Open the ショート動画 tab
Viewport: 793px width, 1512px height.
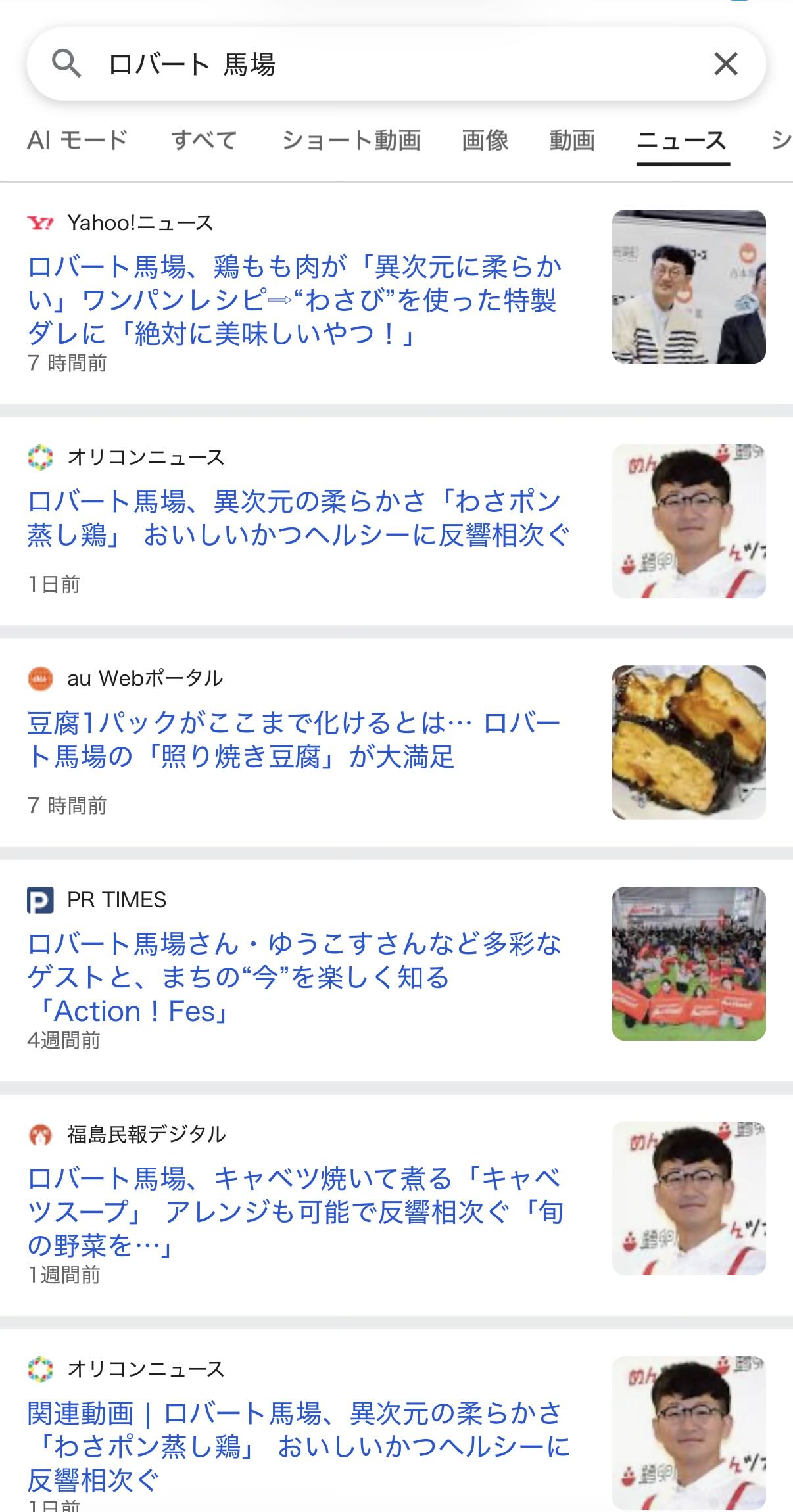[x=351, y=140]
